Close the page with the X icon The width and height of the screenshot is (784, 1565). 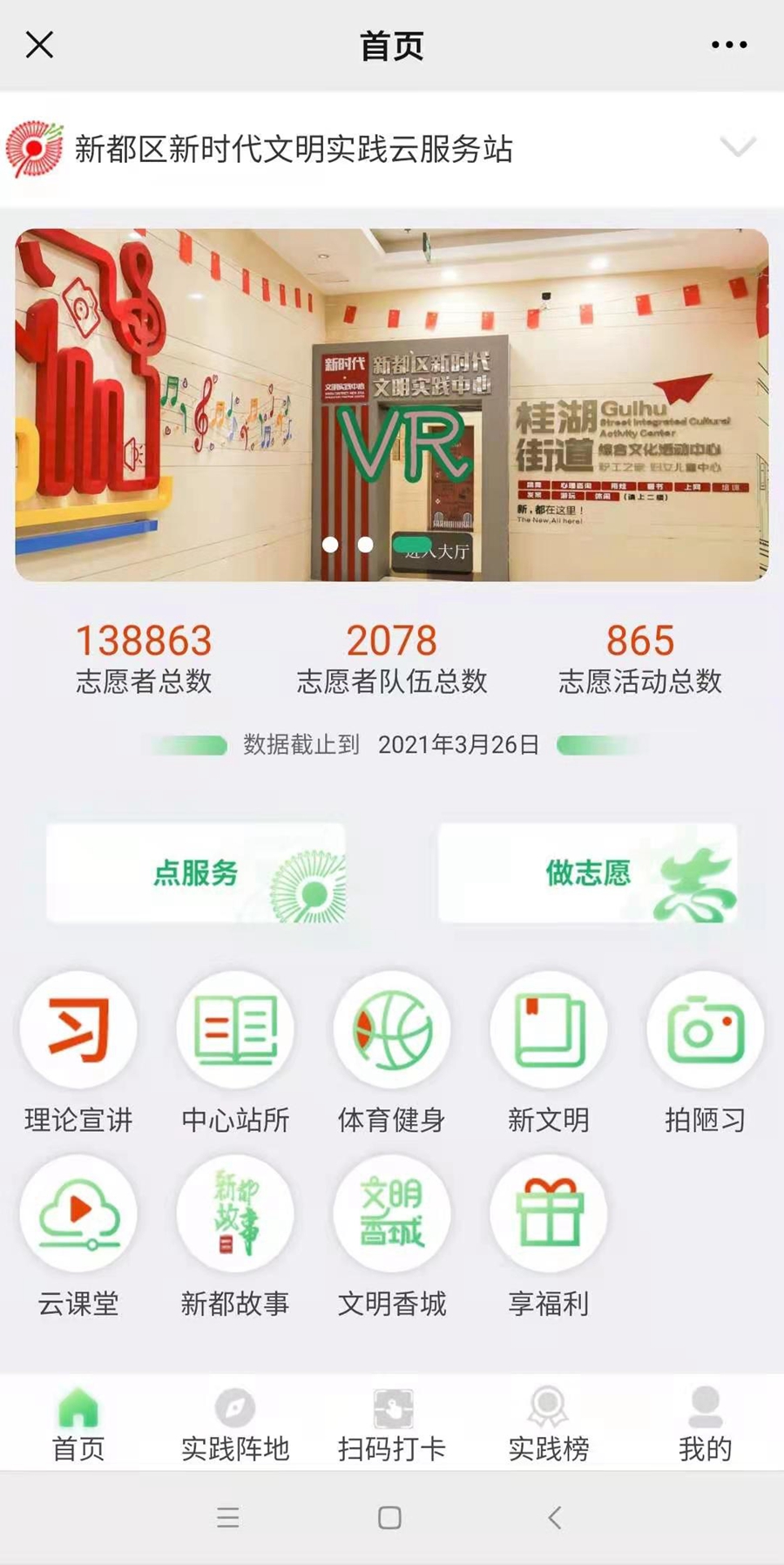[39, 44]
